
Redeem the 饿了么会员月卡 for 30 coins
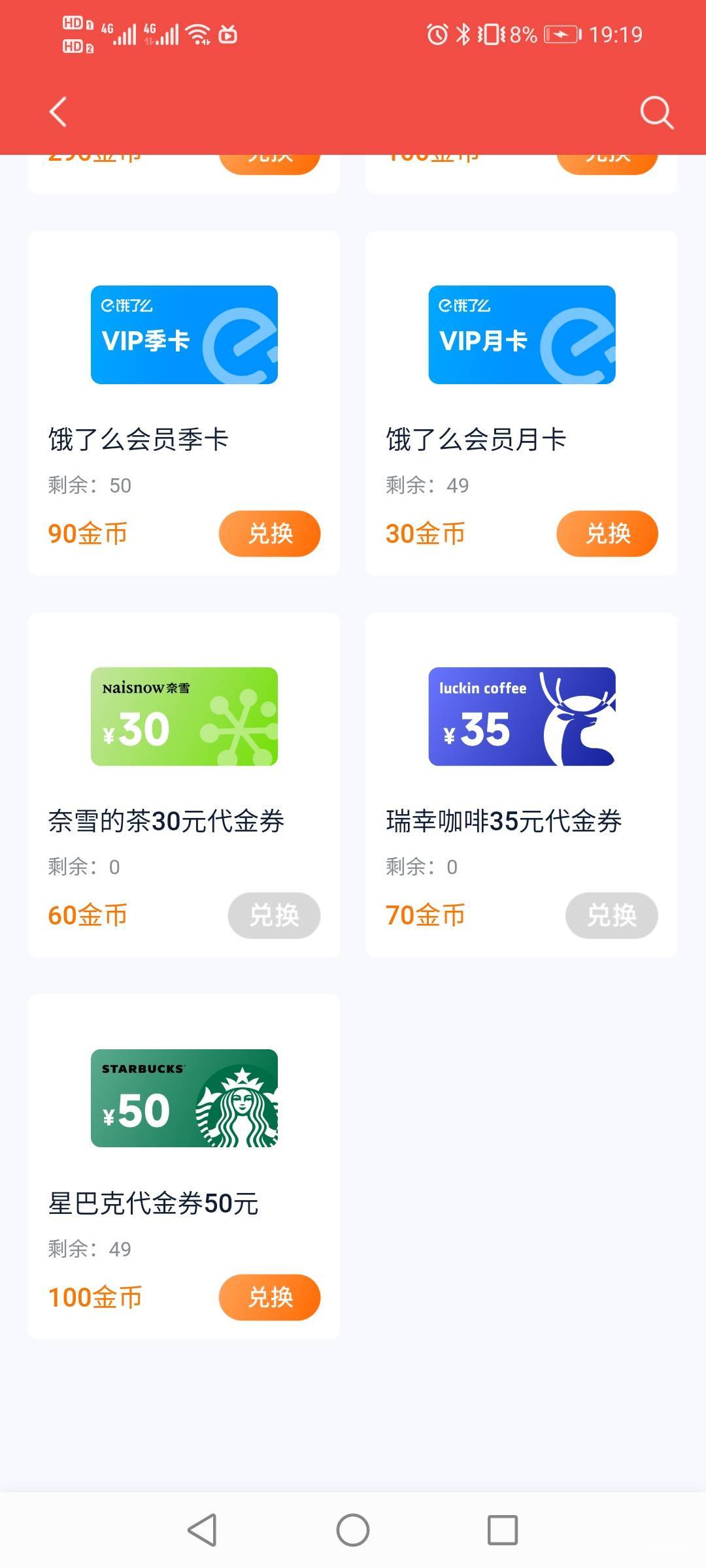coord(607,534)
